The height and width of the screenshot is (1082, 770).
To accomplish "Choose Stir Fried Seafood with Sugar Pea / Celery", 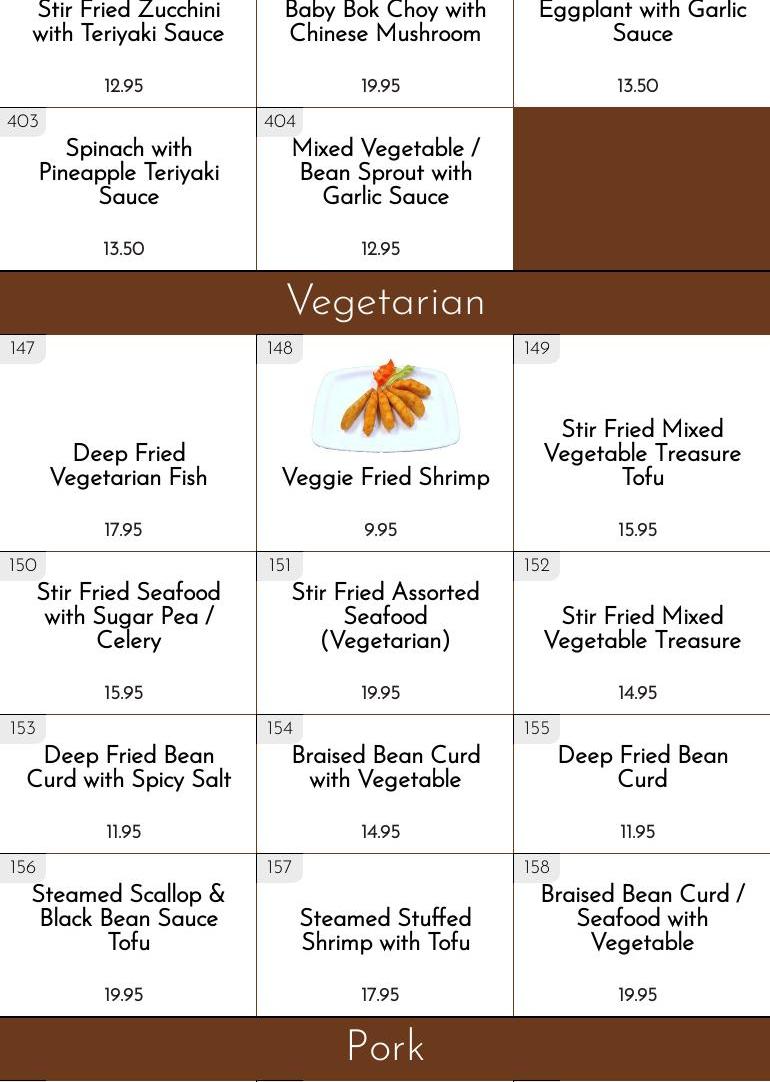I will pyautogui.click(x=128, y=616).
